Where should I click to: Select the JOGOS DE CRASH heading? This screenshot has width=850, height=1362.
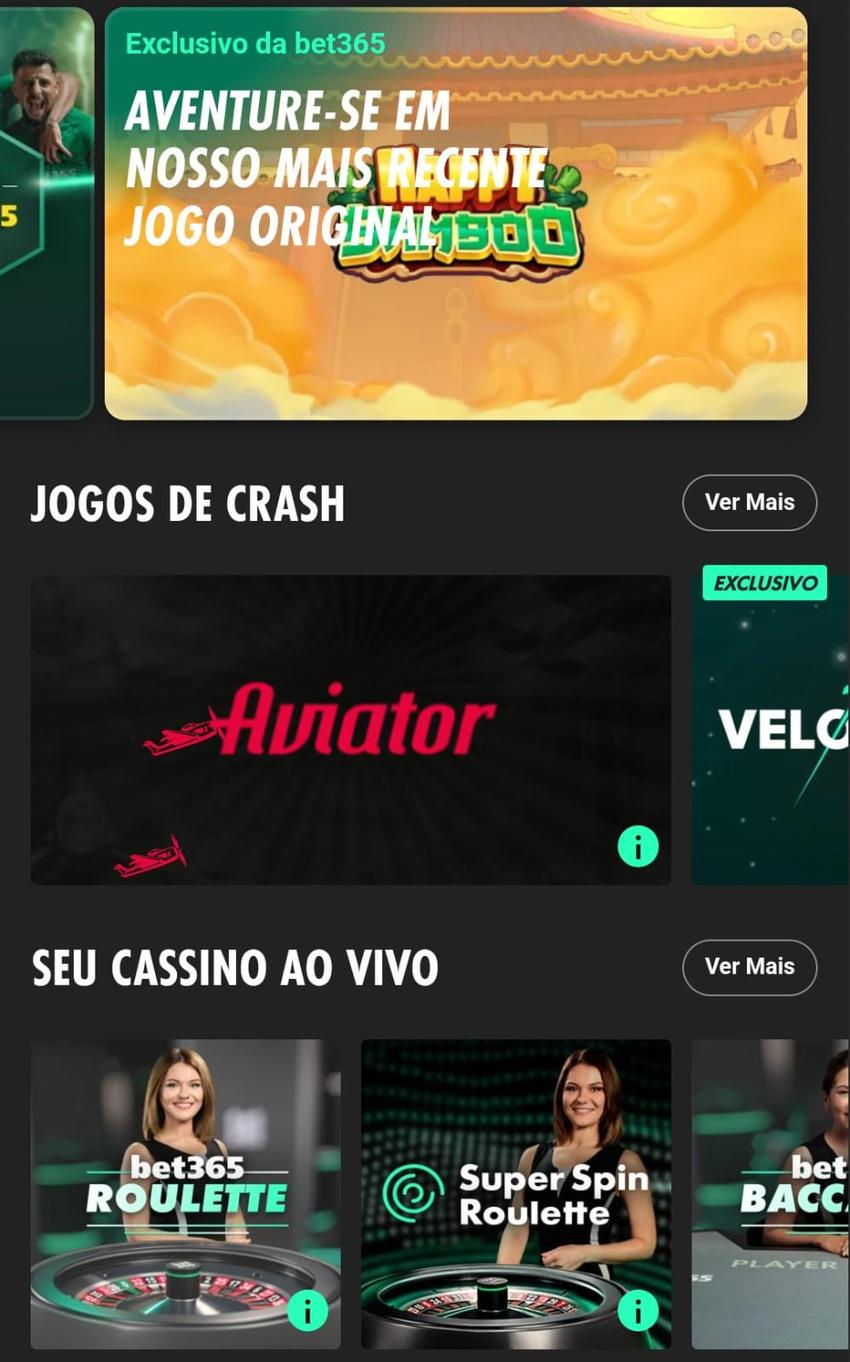click(x=187, y=503)
